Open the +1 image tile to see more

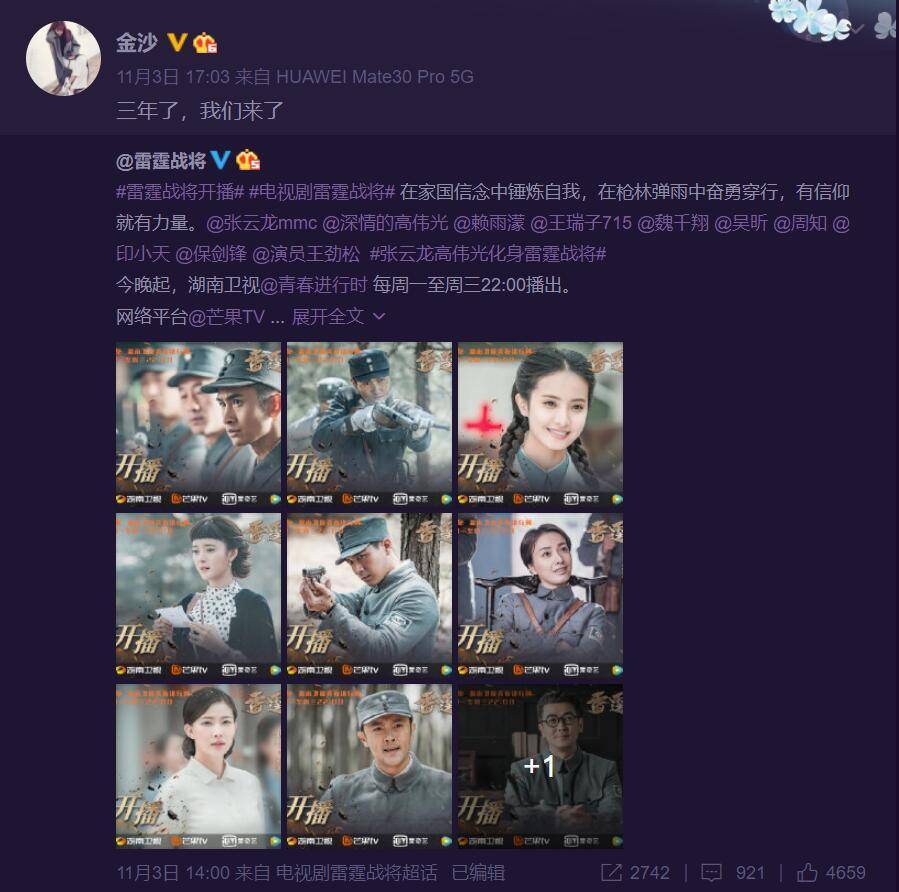pos(540,767)
